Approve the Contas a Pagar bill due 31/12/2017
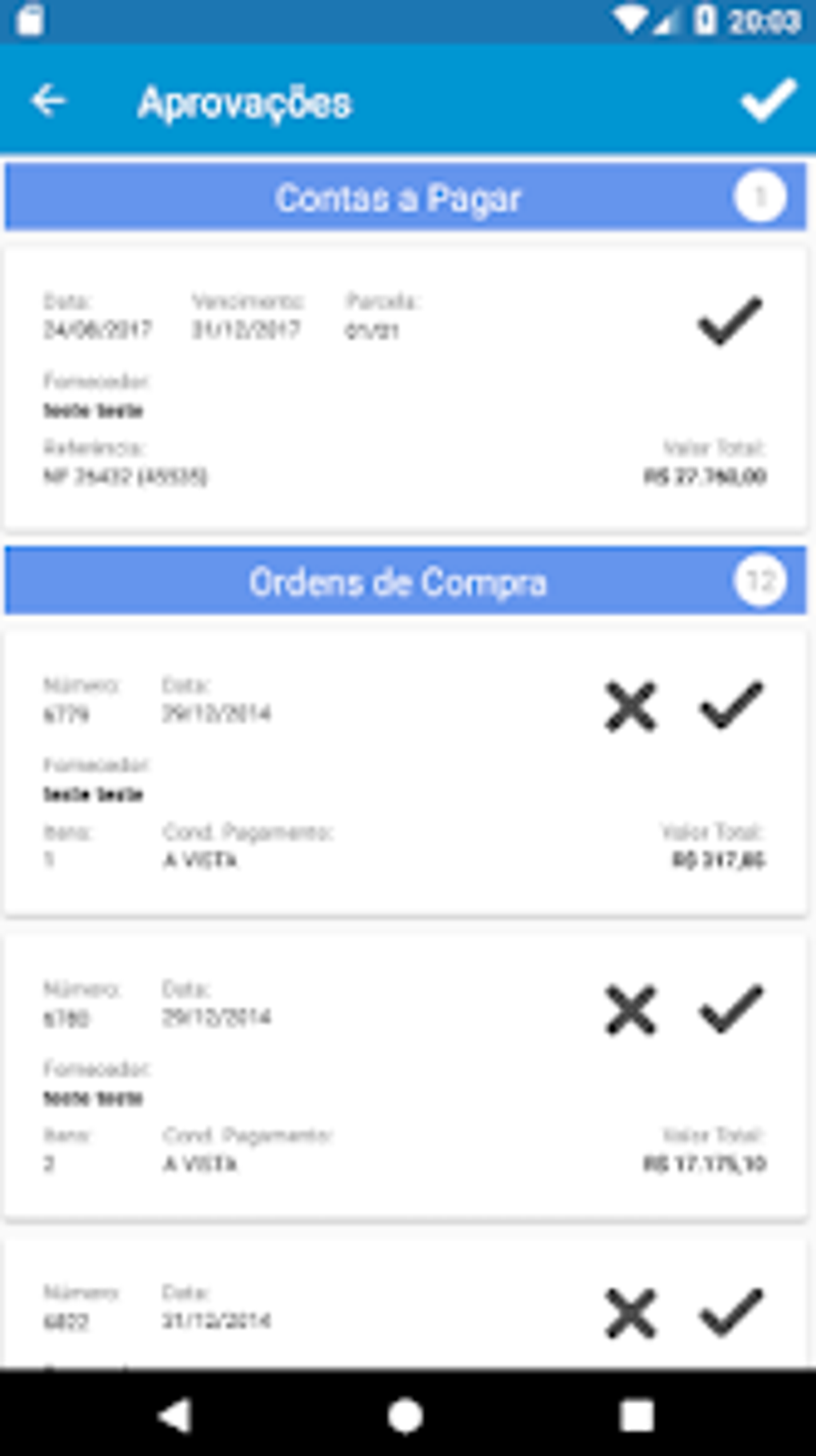Image resolution: width=816 pixels, height=1456 pixels. pos(730,321)
